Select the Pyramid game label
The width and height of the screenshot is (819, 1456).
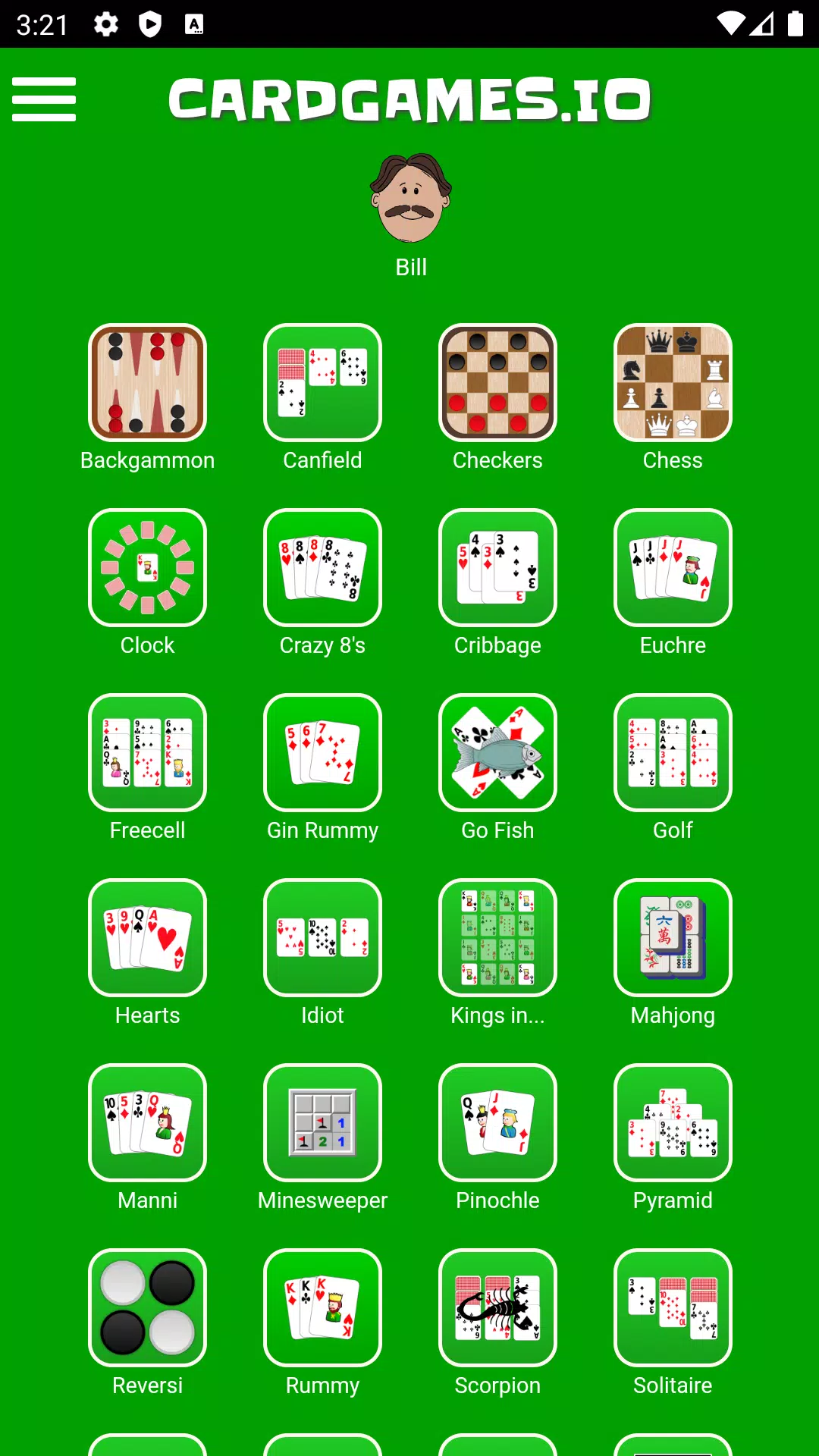672,1200
